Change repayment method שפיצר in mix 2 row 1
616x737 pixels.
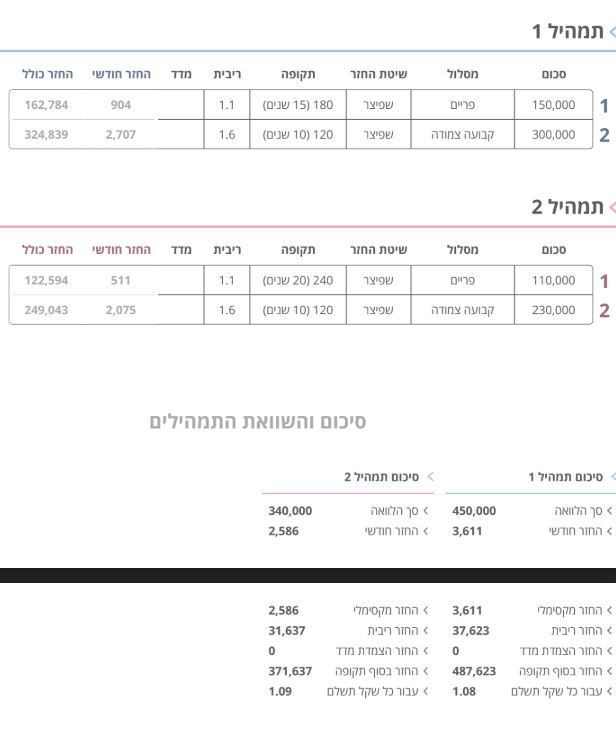pos(378,281)
